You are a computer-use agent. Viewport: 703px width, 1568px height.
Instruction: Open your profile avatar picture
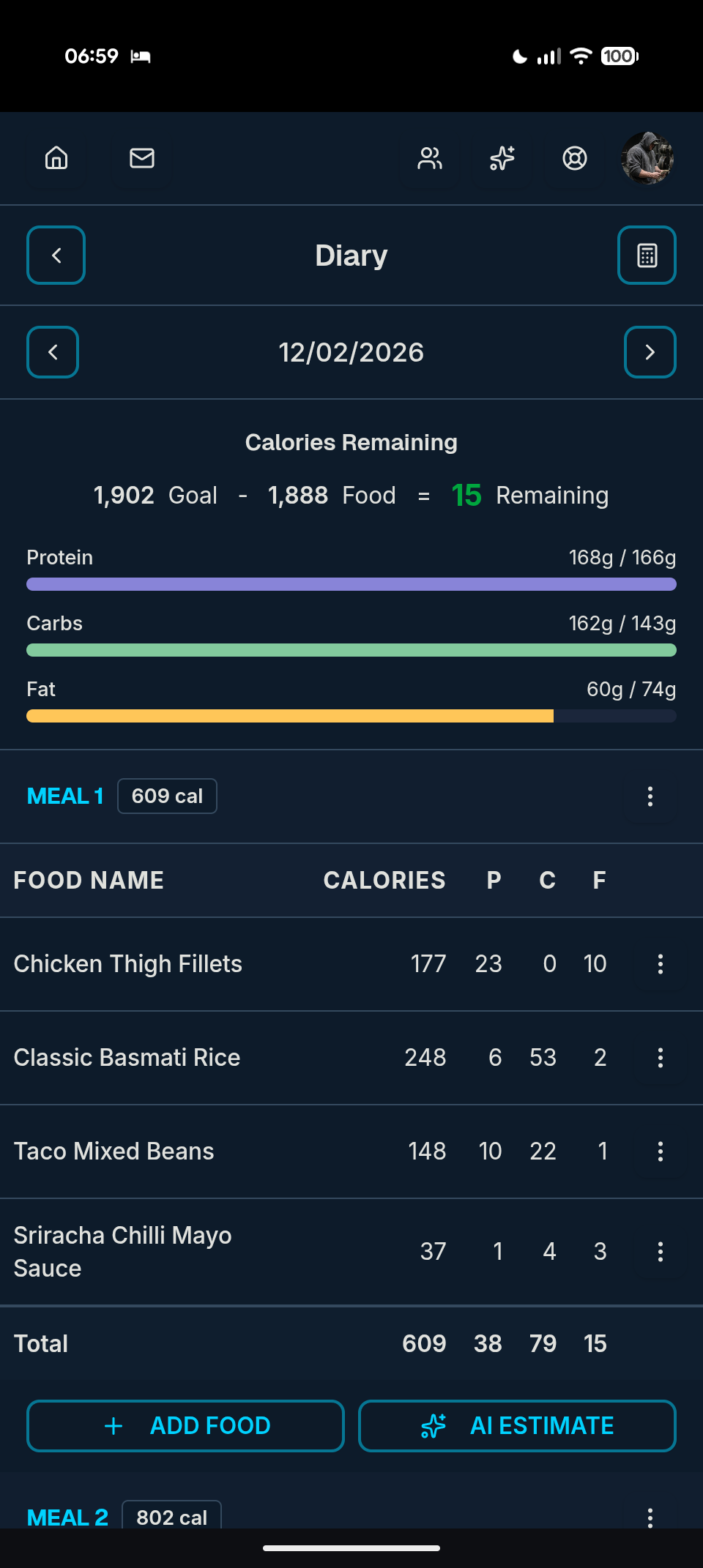647,159
